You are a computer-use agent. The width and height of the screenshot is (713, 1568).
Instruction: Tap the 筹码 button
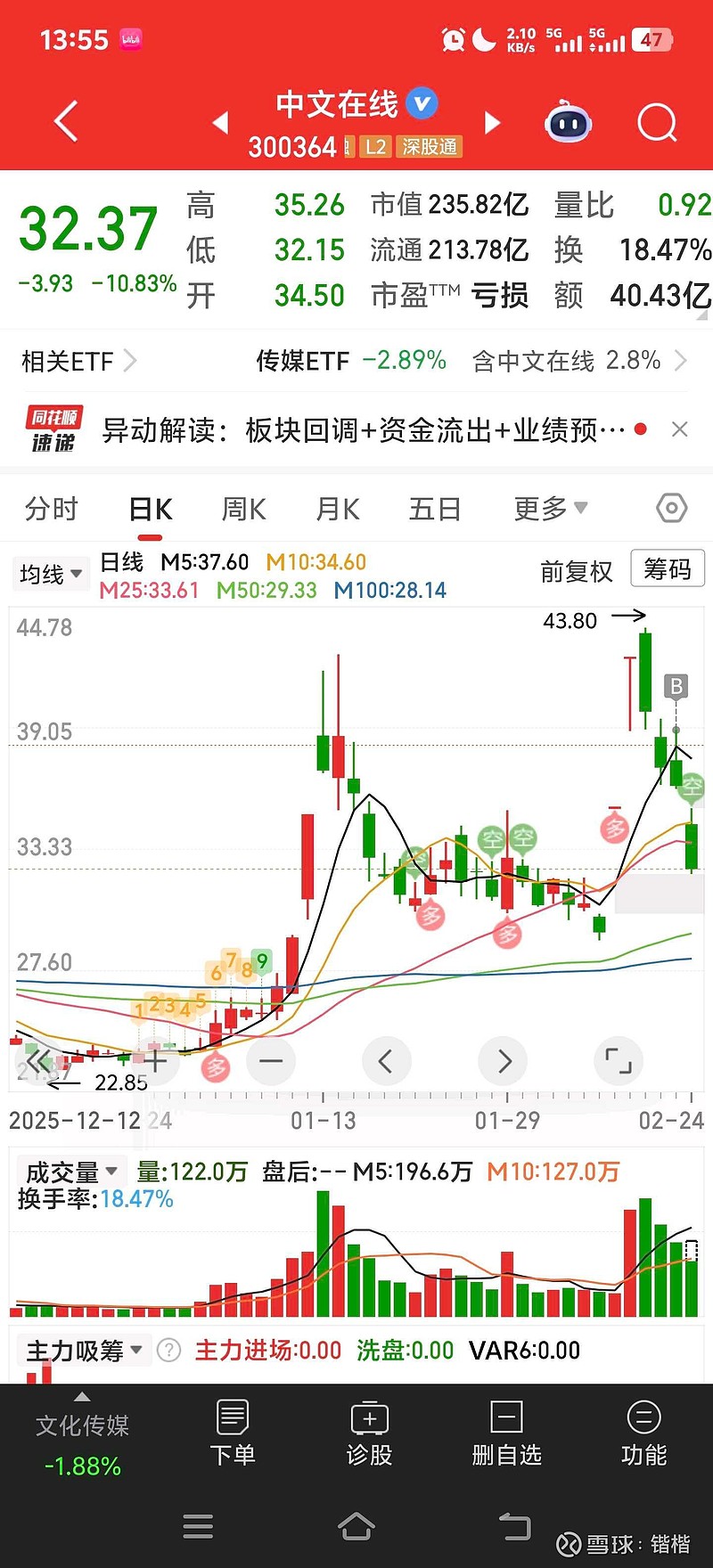coord(668,568)
